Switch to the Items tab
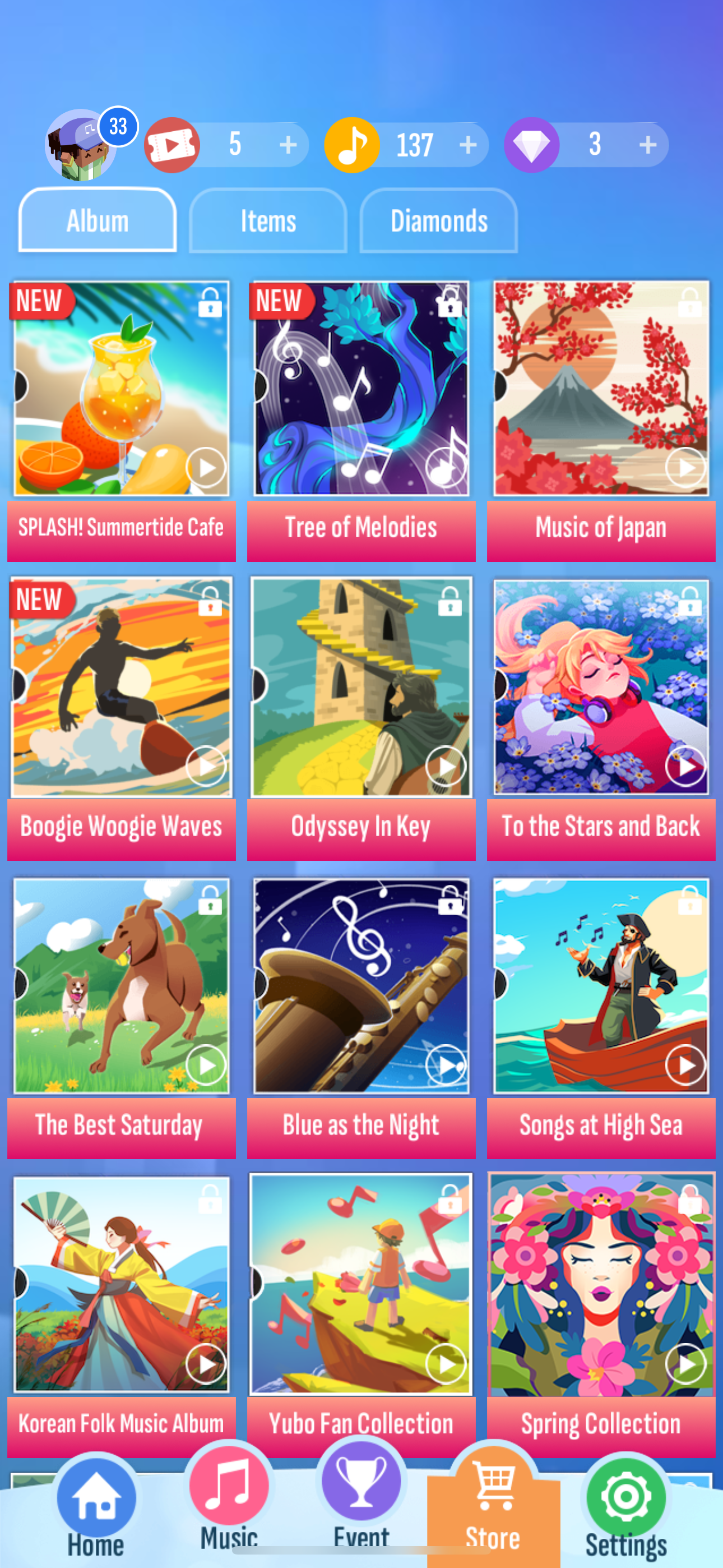Viewport: 723px width, 1568px height. pos(268,220)
